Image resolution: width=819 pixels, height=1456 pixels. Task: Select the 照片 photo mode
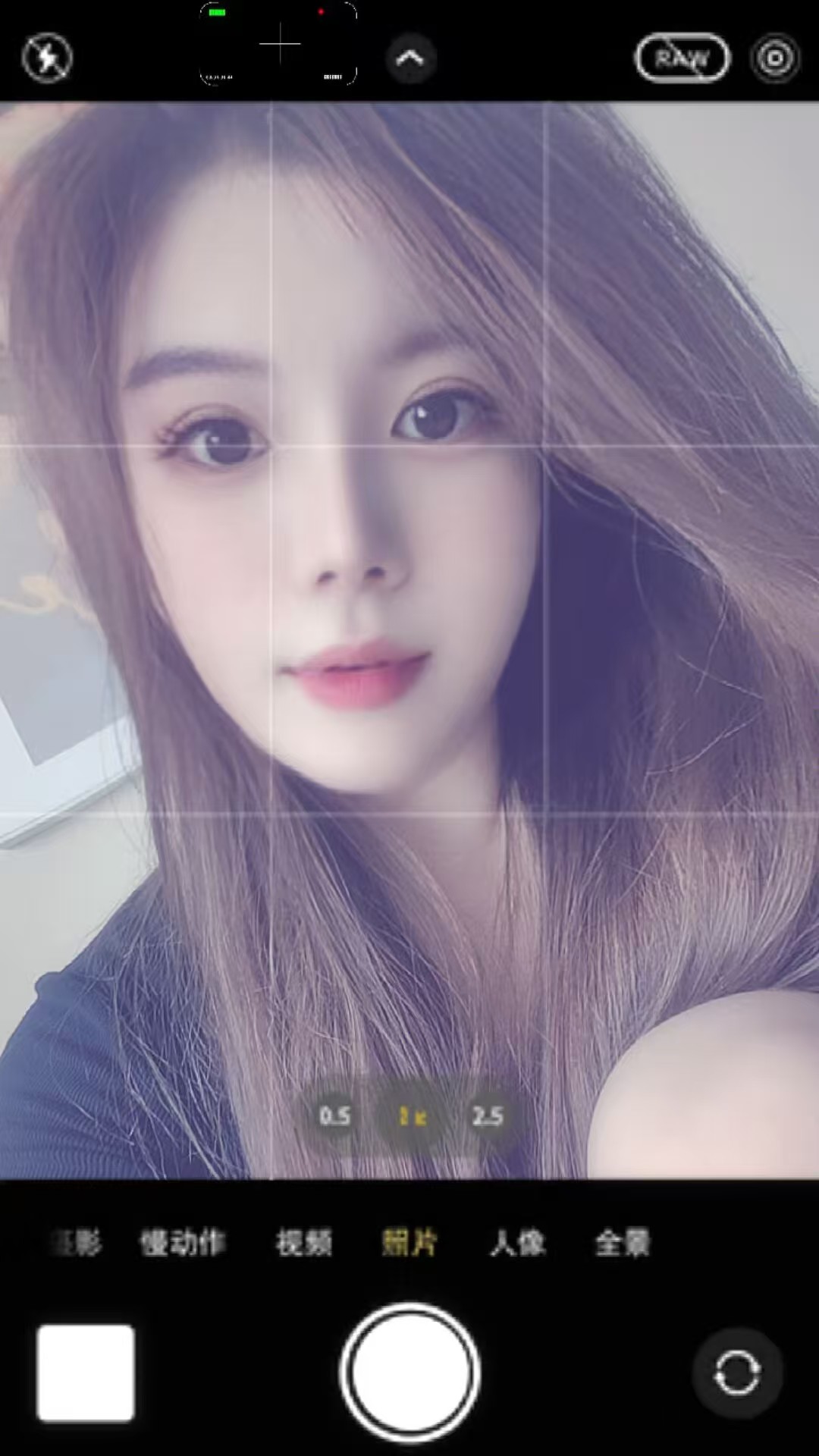point(409,1244)
